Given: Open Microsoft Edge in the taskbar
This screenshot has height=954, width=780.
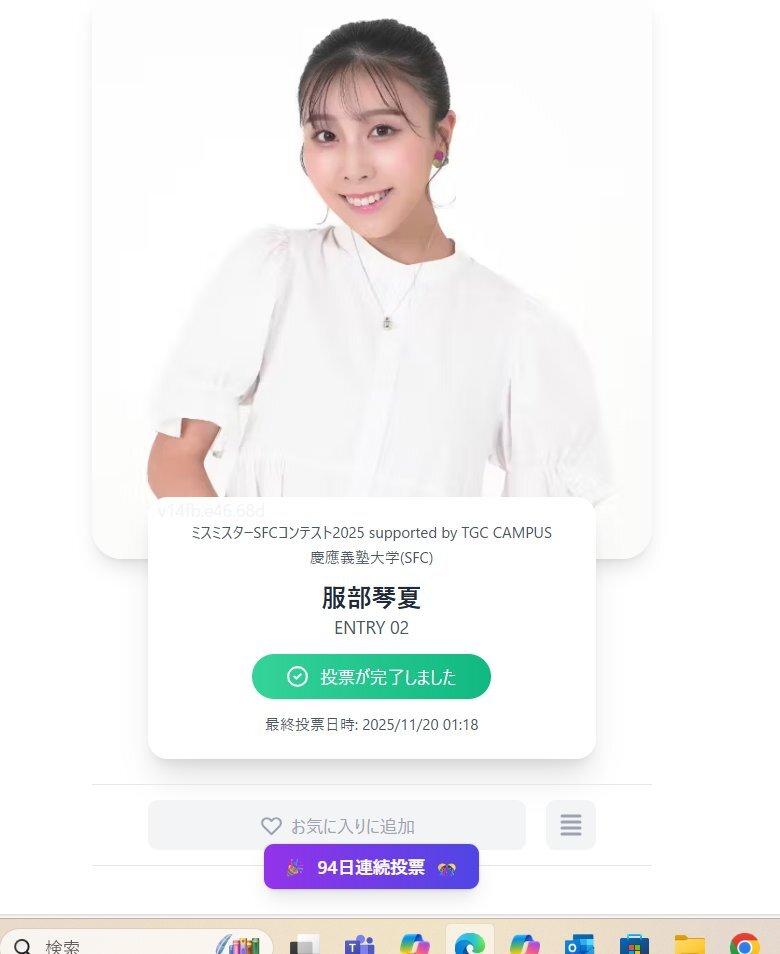Looking at the screenshot, I should (469, 945).
